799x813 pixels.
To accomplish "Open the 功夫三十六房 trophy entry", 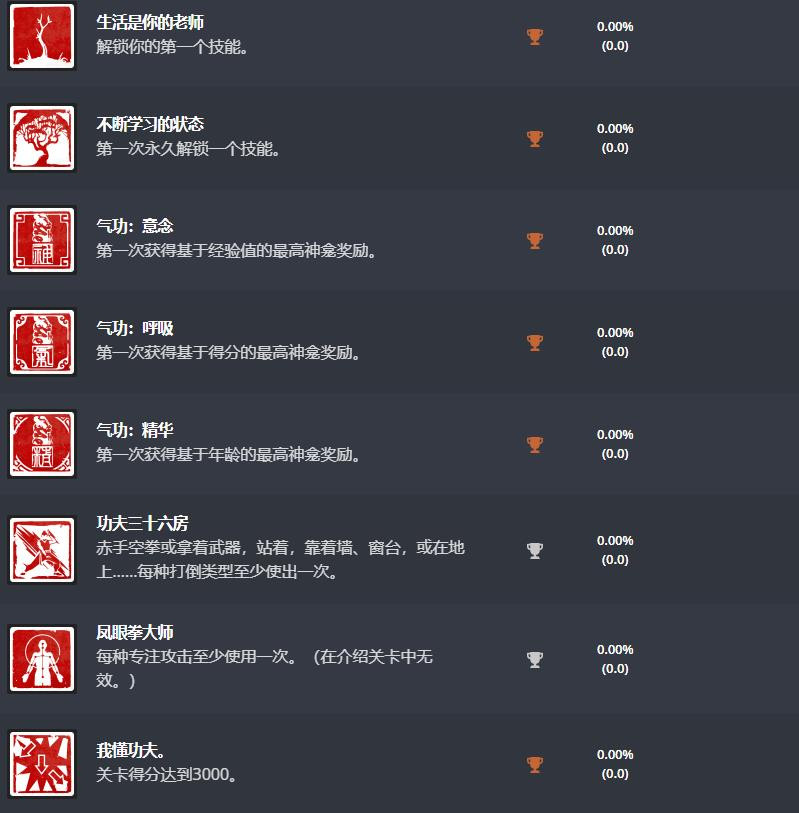I will 142,523.
